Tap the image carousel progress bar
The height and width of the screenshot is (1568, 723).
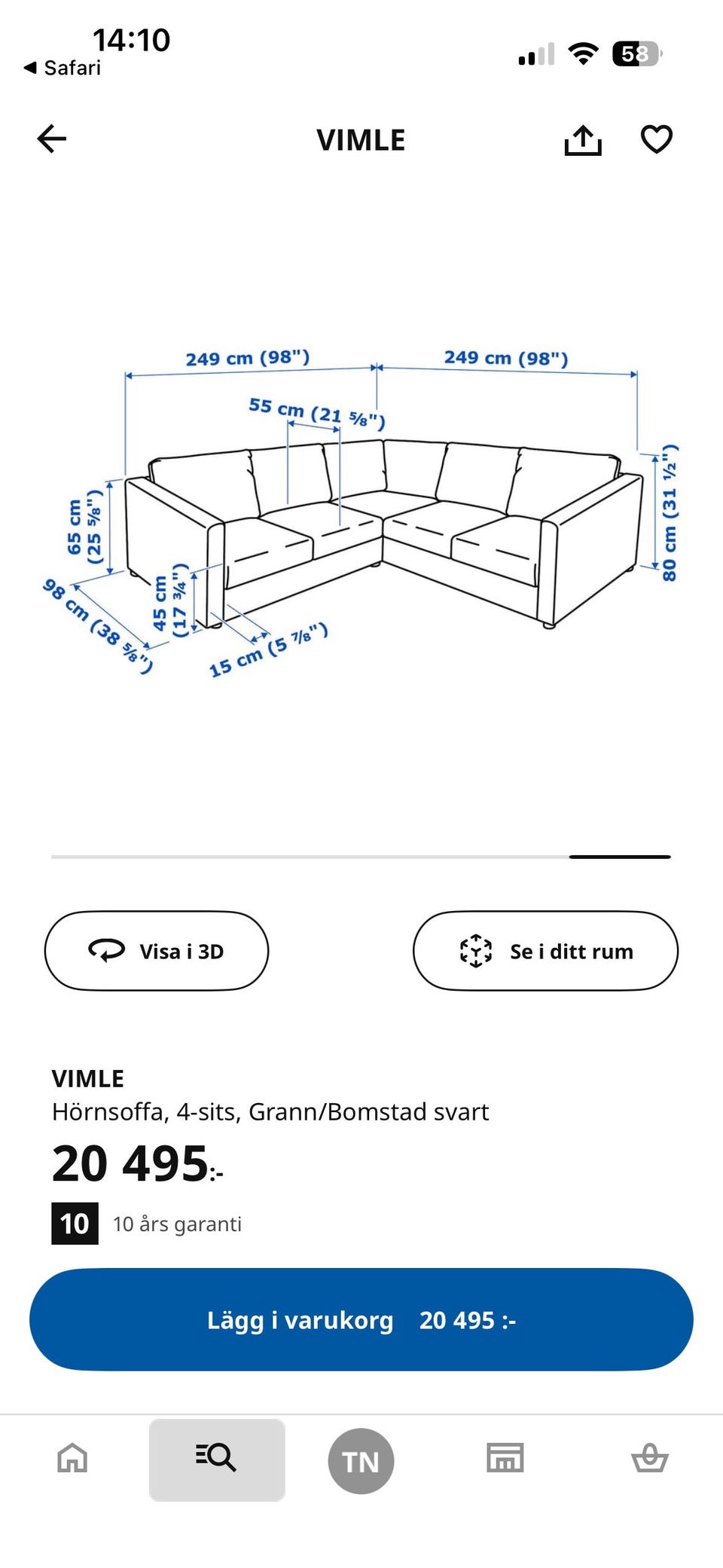click(361, 857)
